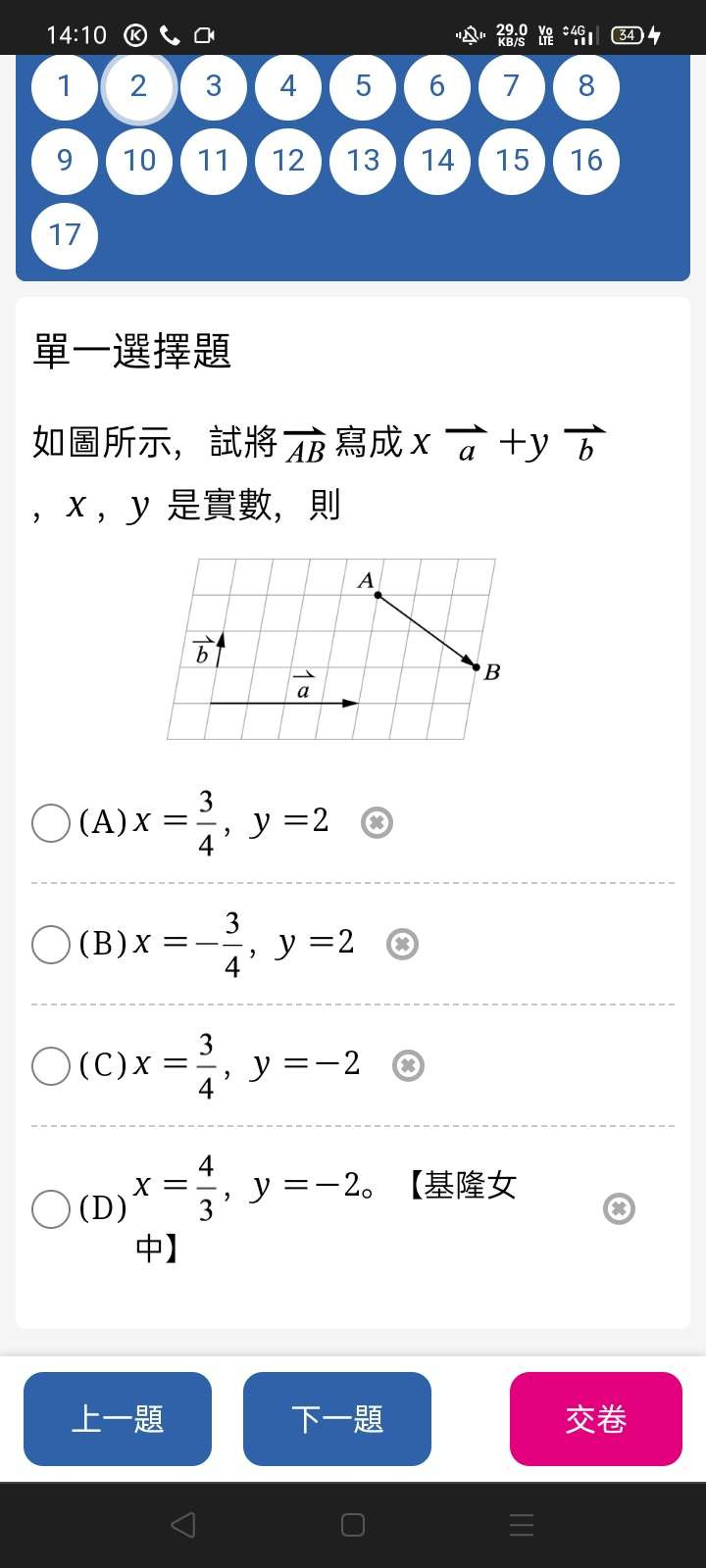The height and width of the screenshot is (1568, 706).
Task: Open question 13 in the navigator
Action: tap(363, 161)
